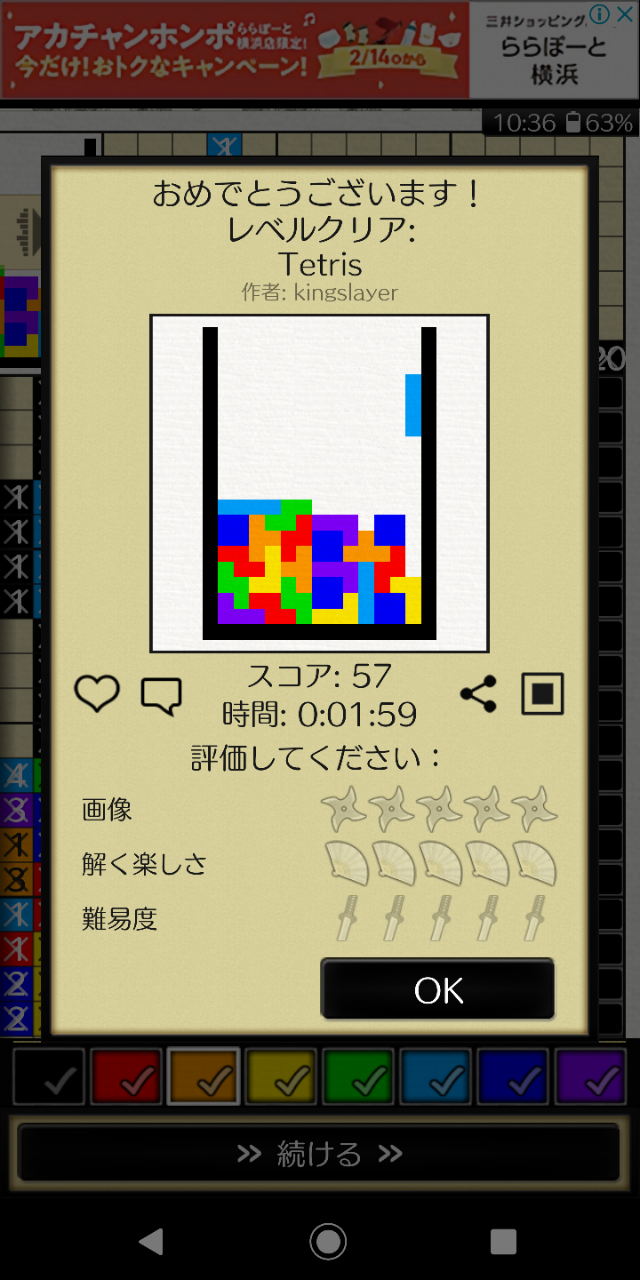Image resolution: width=640 pixels, height=1280 pixels.
Task: Open the ad info icon in banner
Action: [x=600, y=14]
